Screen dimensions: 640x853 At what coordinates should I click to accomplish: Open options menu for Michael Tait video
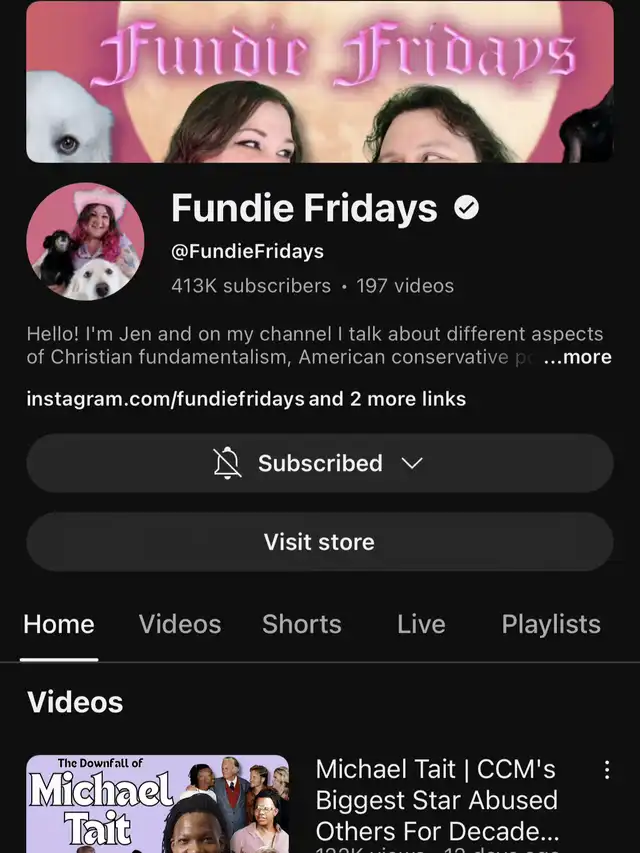(x=606, y=770)
